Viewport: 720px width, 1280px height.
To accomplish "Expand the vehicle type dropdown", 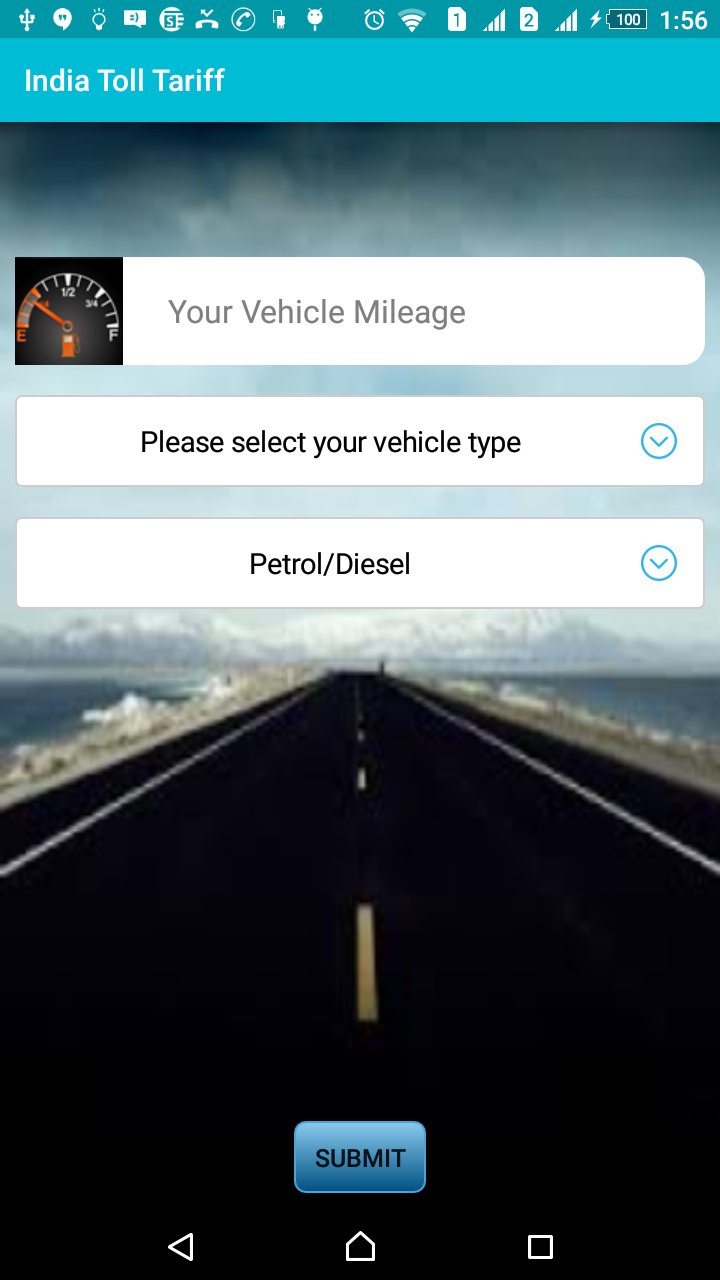I will point(360,441).
